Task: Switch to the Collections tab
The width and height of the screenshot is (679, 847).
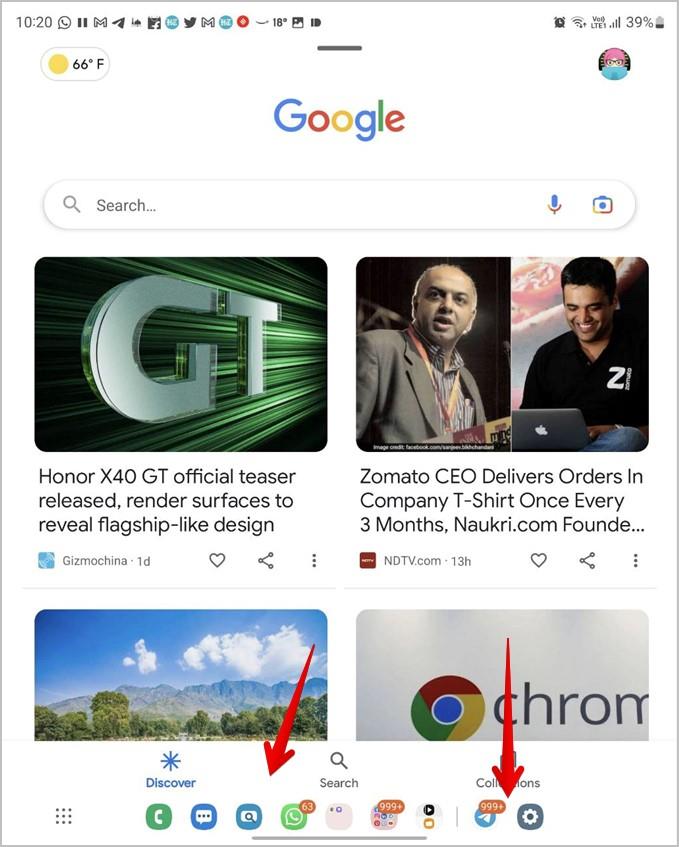Action: [507, 772]
